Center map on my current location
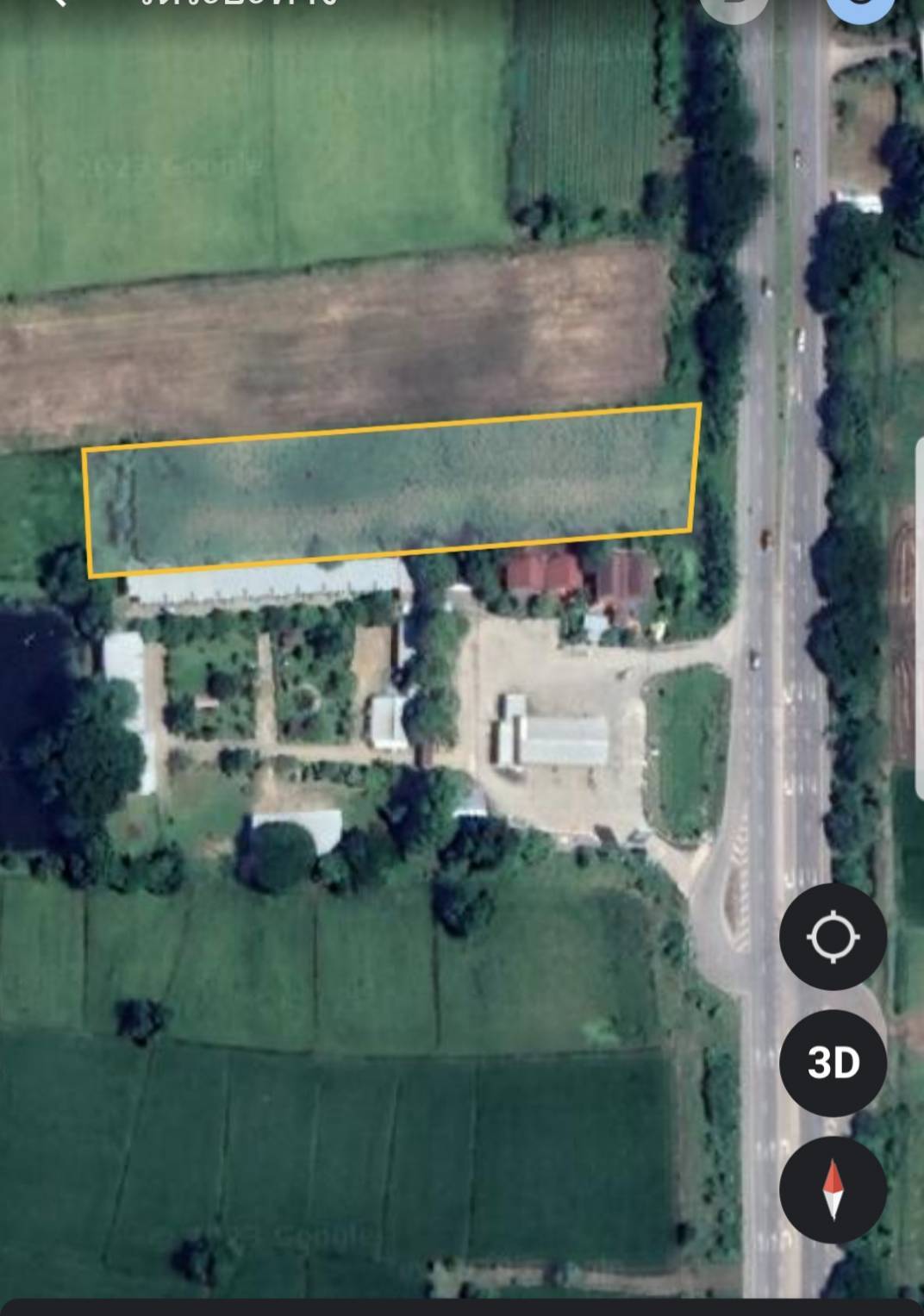Screen dimensions: 924x1316 tap(833, 936)
